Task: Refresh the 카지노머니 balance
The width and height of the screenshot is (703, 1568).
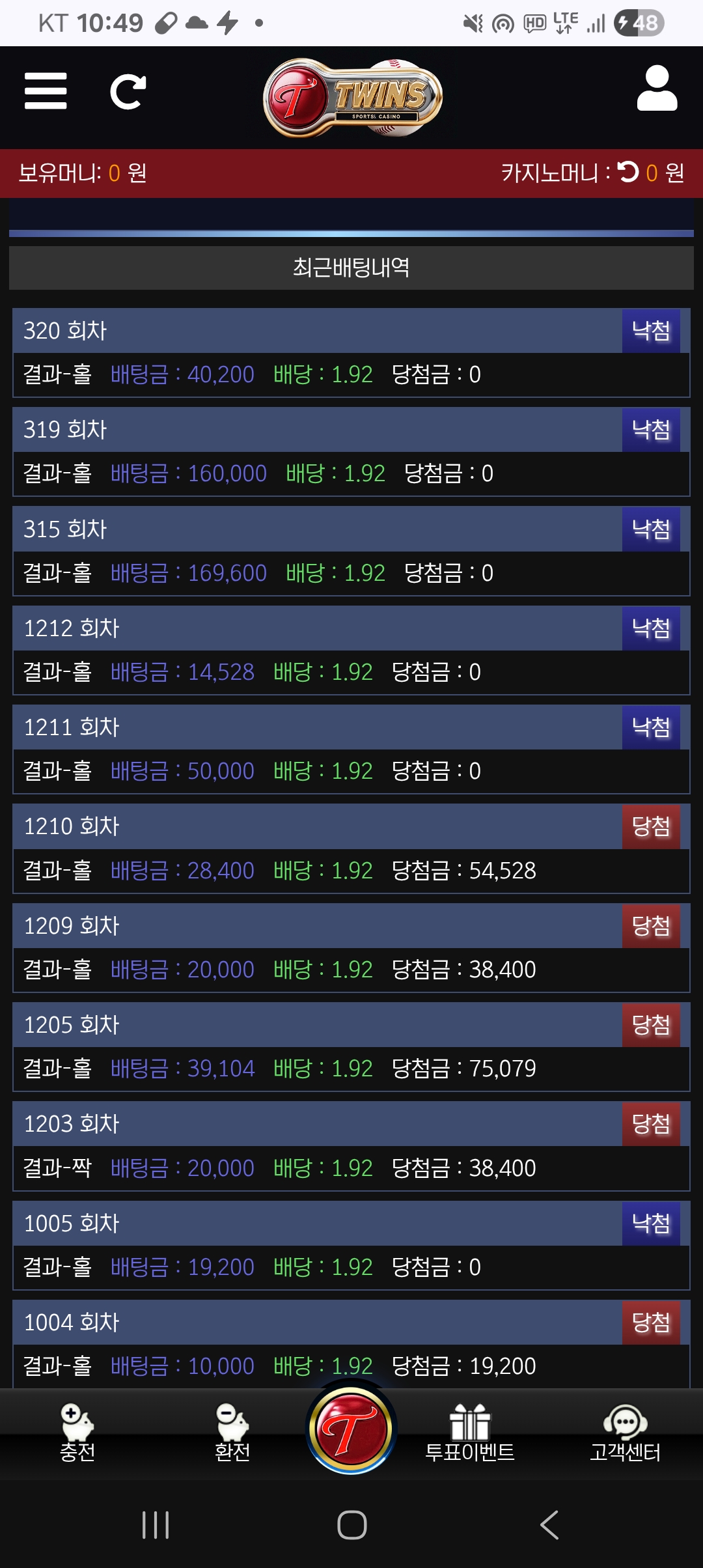Action: 628,172
